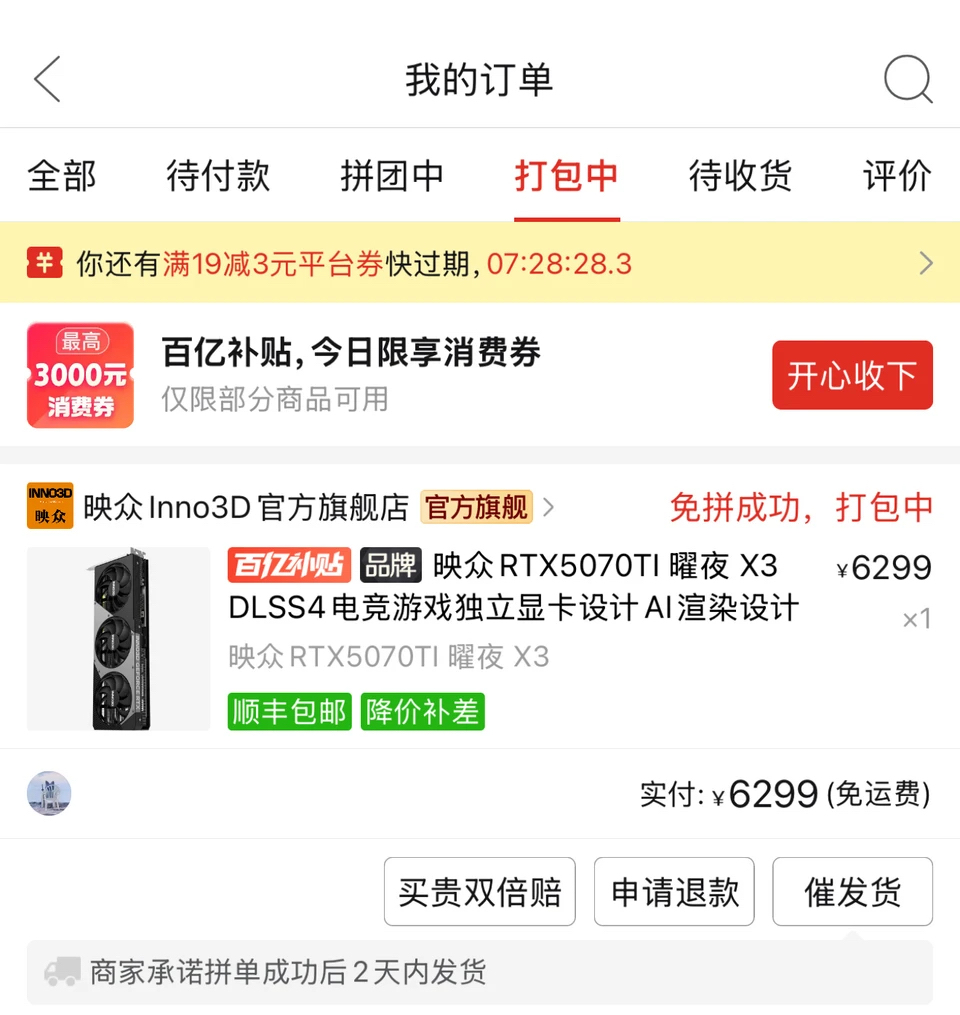Tap the delivery truck icon
This screenshot has height=1015, width=960.
[62, 970]
